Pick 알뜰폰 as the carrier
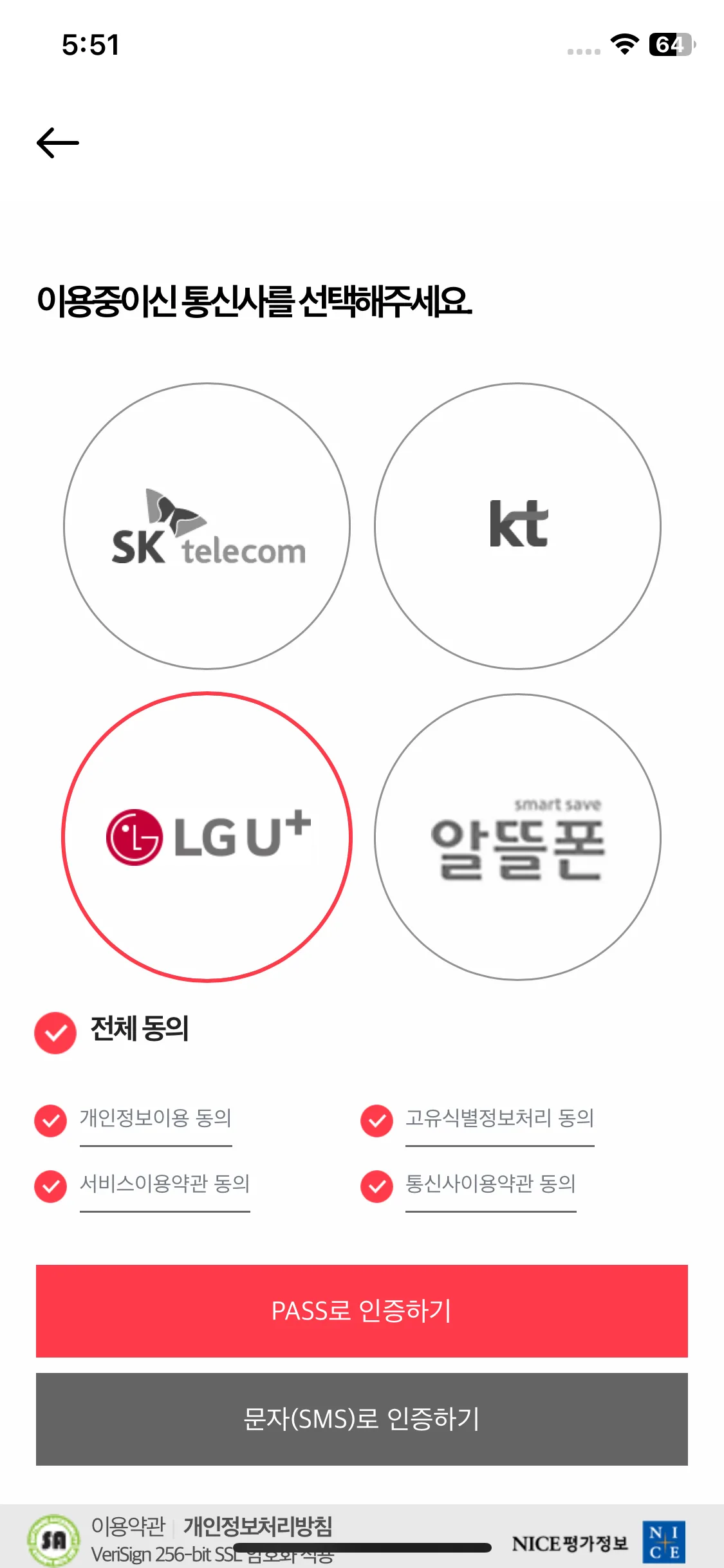The width and height of the screenshot is (724, 1568). pos(518,837)
